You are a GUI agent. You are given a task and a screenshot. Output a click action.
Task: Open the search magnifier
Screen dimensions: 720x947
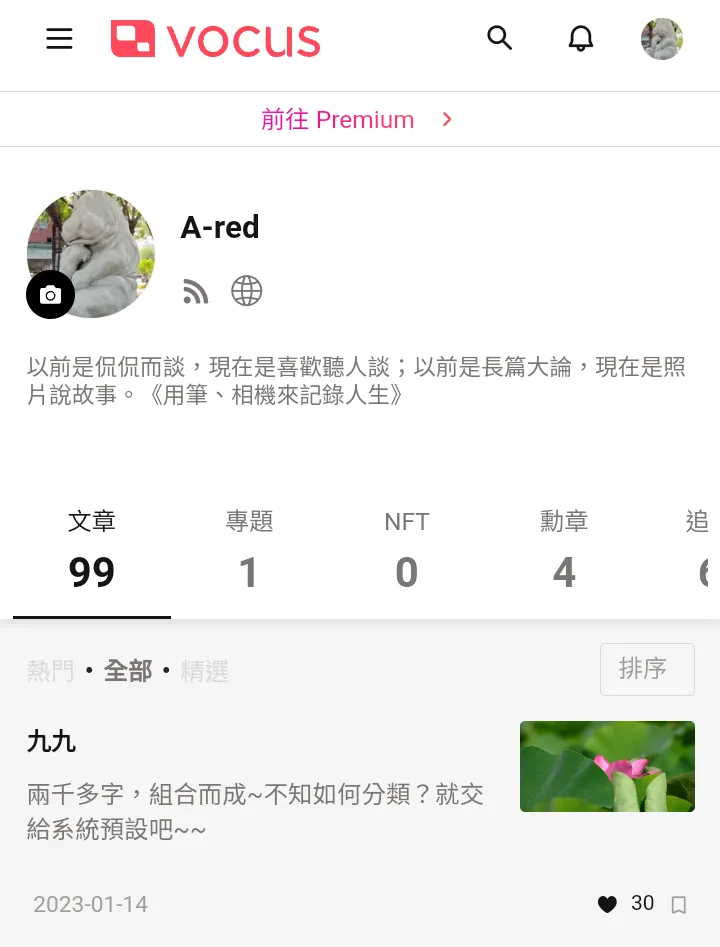point(499,39)
